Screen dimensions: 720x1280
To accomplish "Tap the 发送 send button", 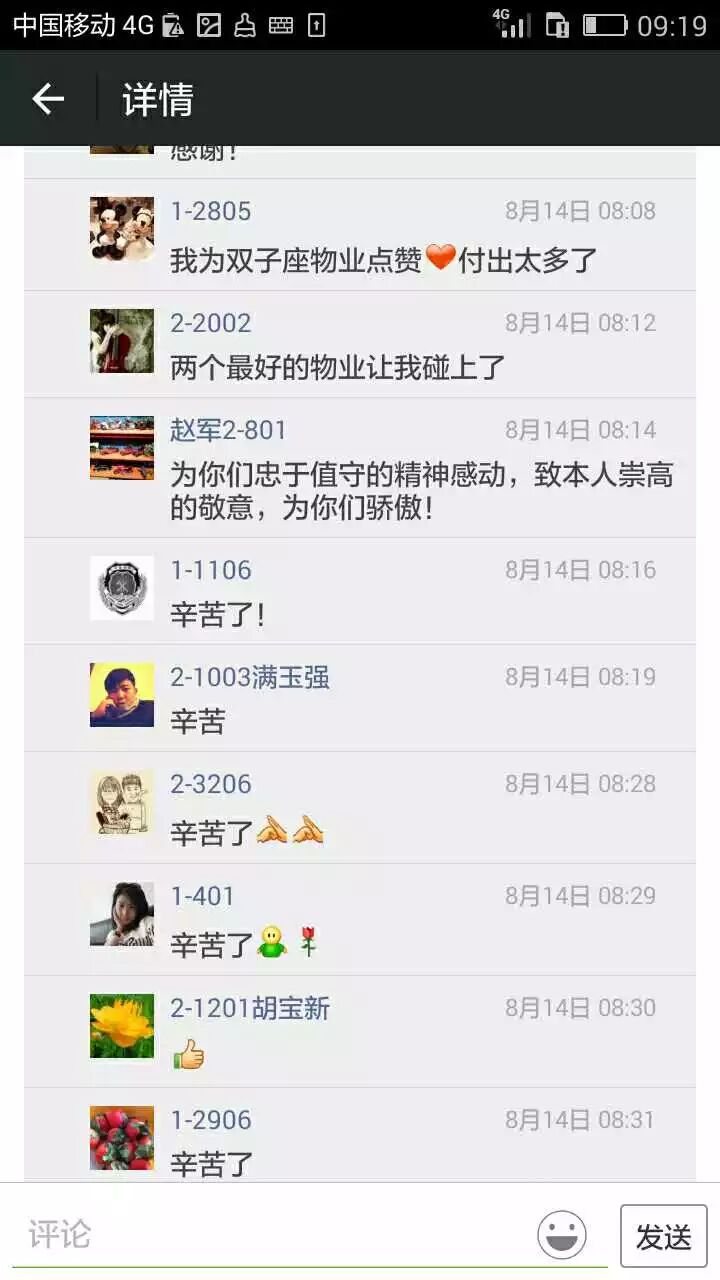I will pos(663,1236).
